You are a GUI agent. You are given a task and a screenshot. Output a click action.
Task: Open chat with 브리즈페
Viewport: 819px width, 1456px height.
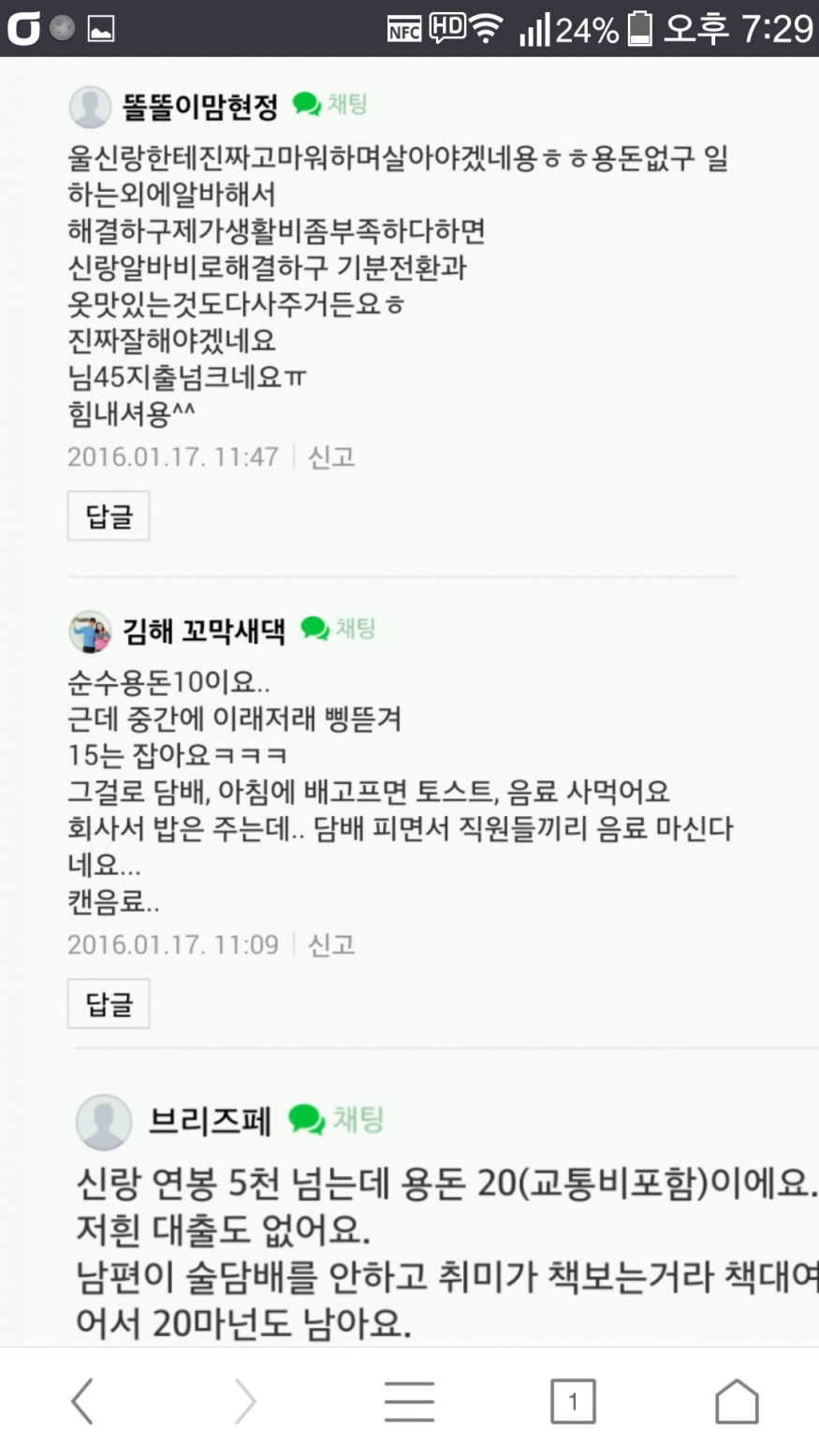(x=336, y=1119)
